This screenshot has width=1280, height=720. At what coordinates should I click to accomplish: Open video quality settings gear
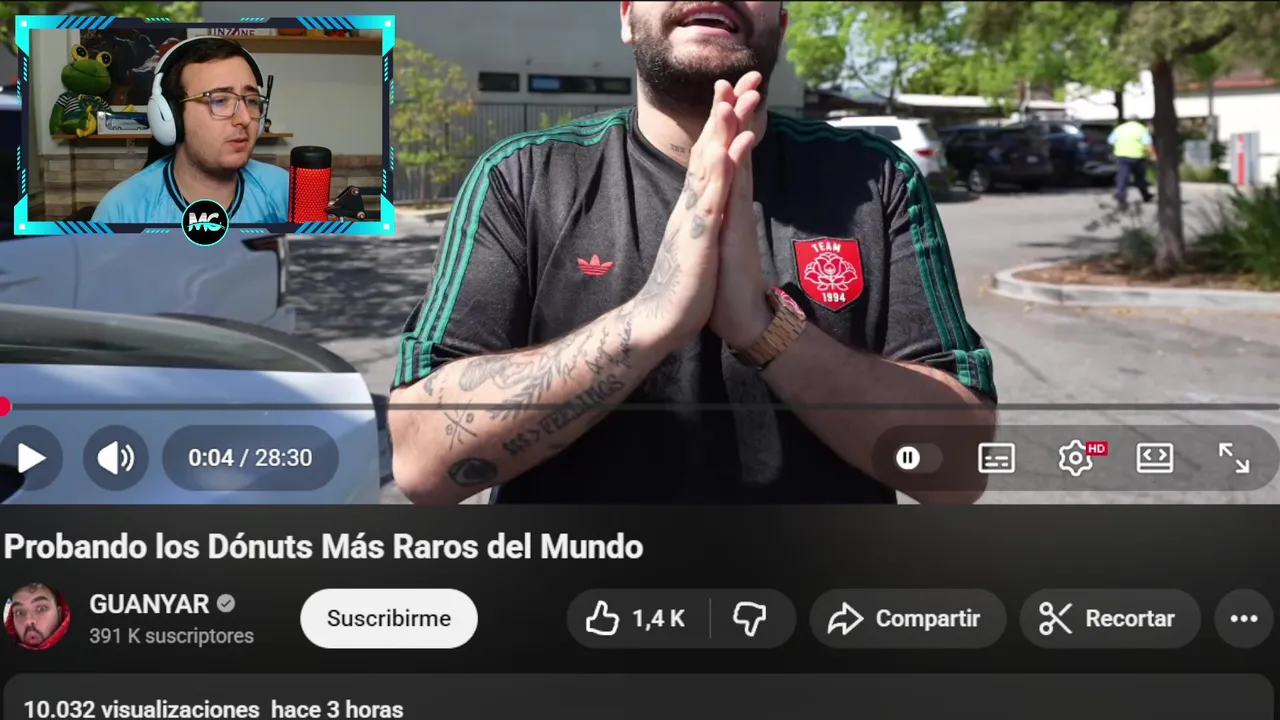(x=1076, y=458)
